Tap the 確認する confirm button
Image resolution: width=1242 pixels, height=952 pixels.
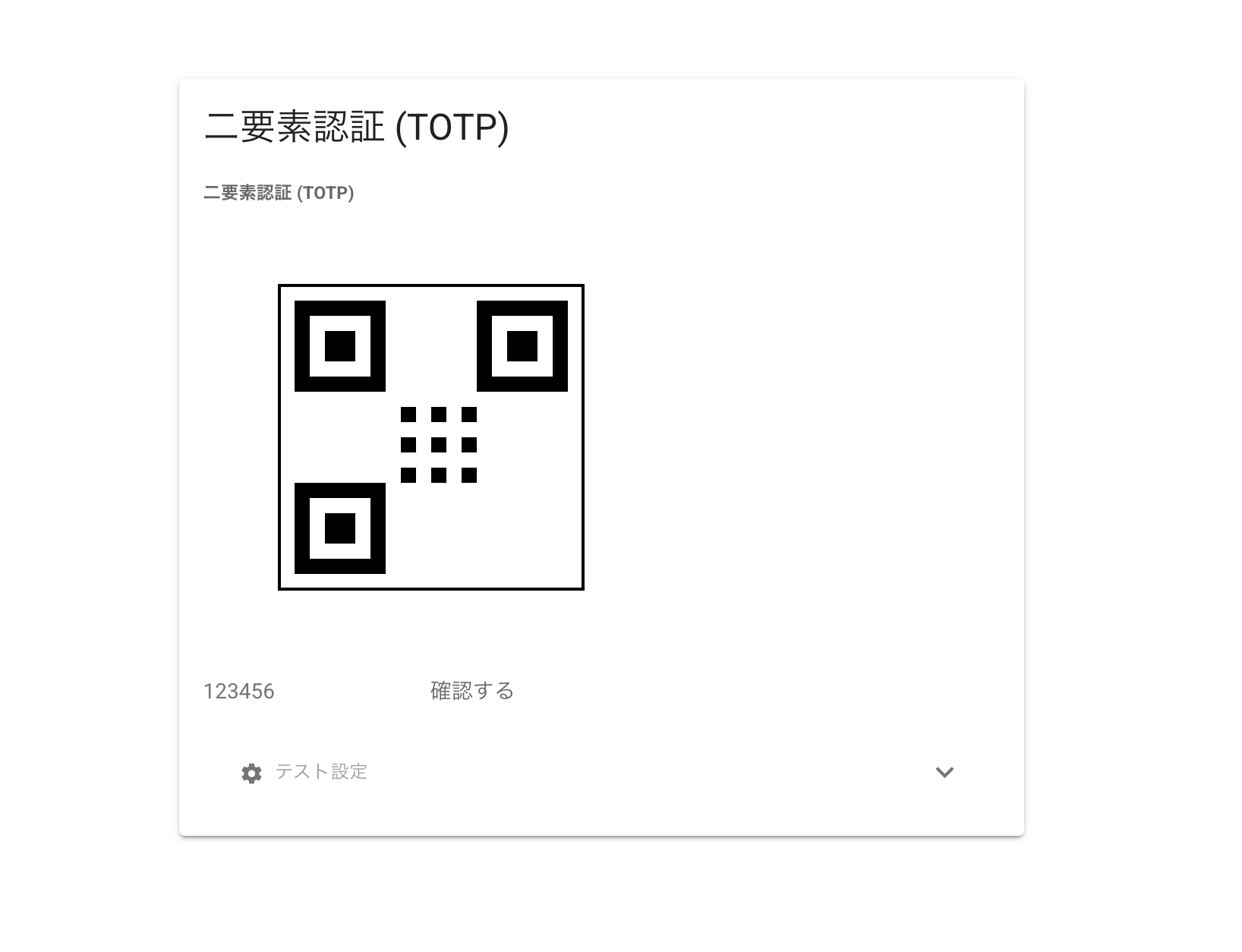point(471,692)
